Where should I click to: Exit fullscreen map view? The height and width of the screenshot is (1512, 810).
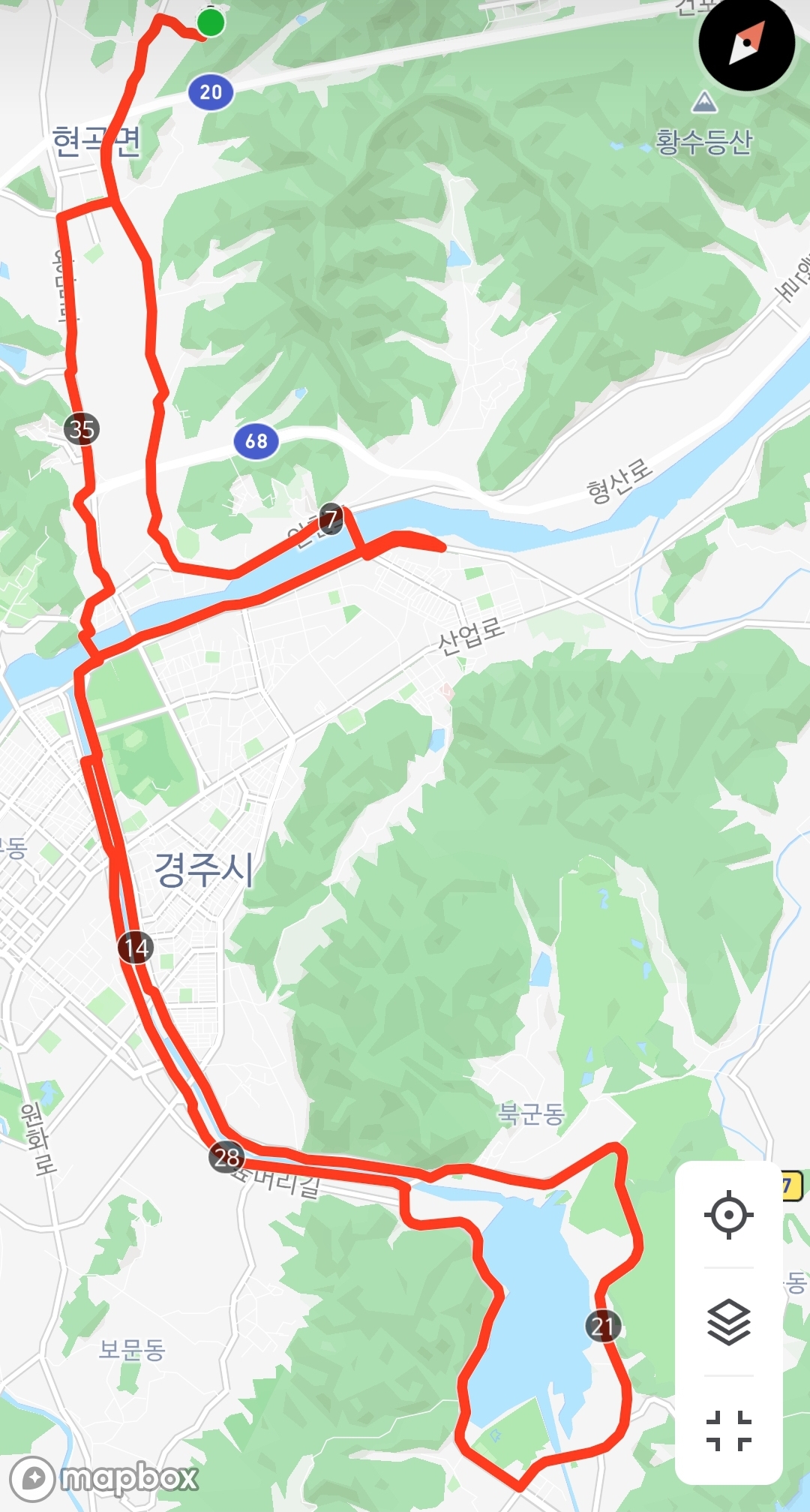point(728,1430)
